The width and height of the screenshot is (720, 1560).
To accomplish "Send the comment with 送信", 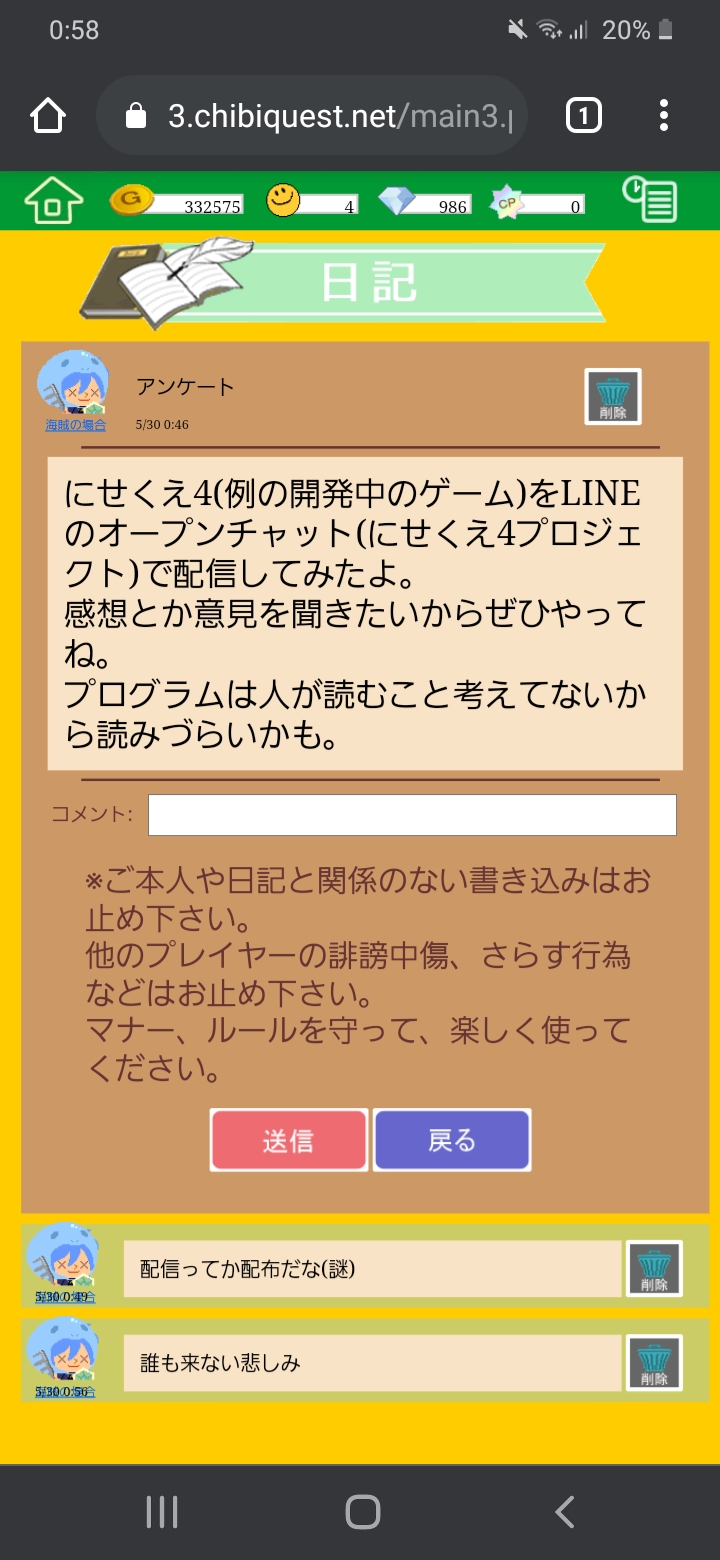I will click(x=289, y=1140).
